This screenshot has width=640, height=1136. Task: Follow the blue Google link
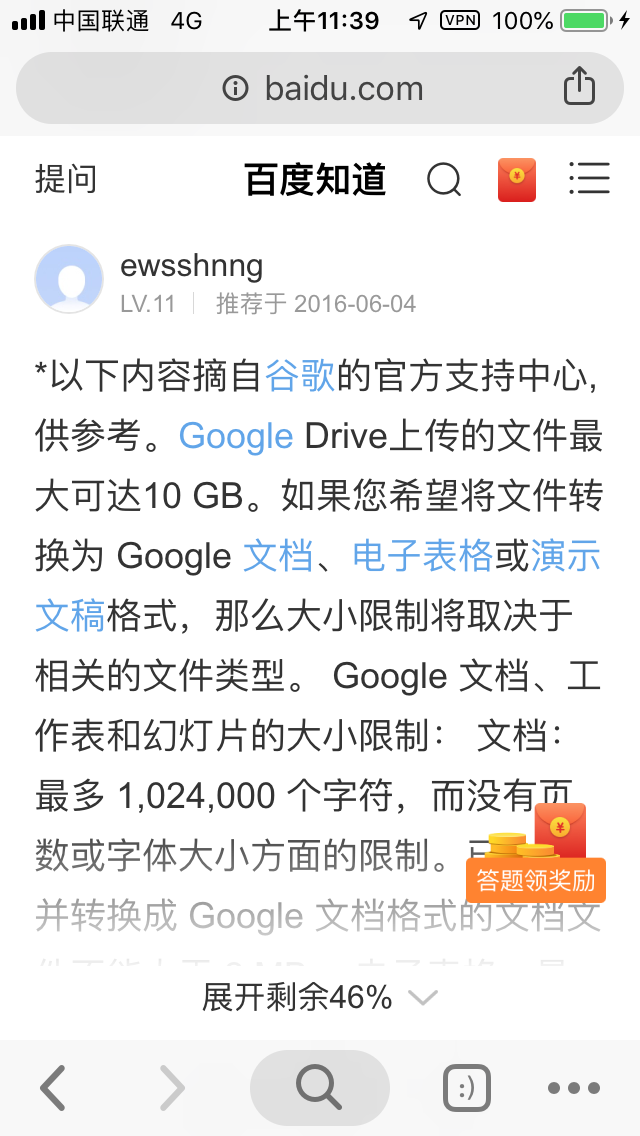coord(236,437)
